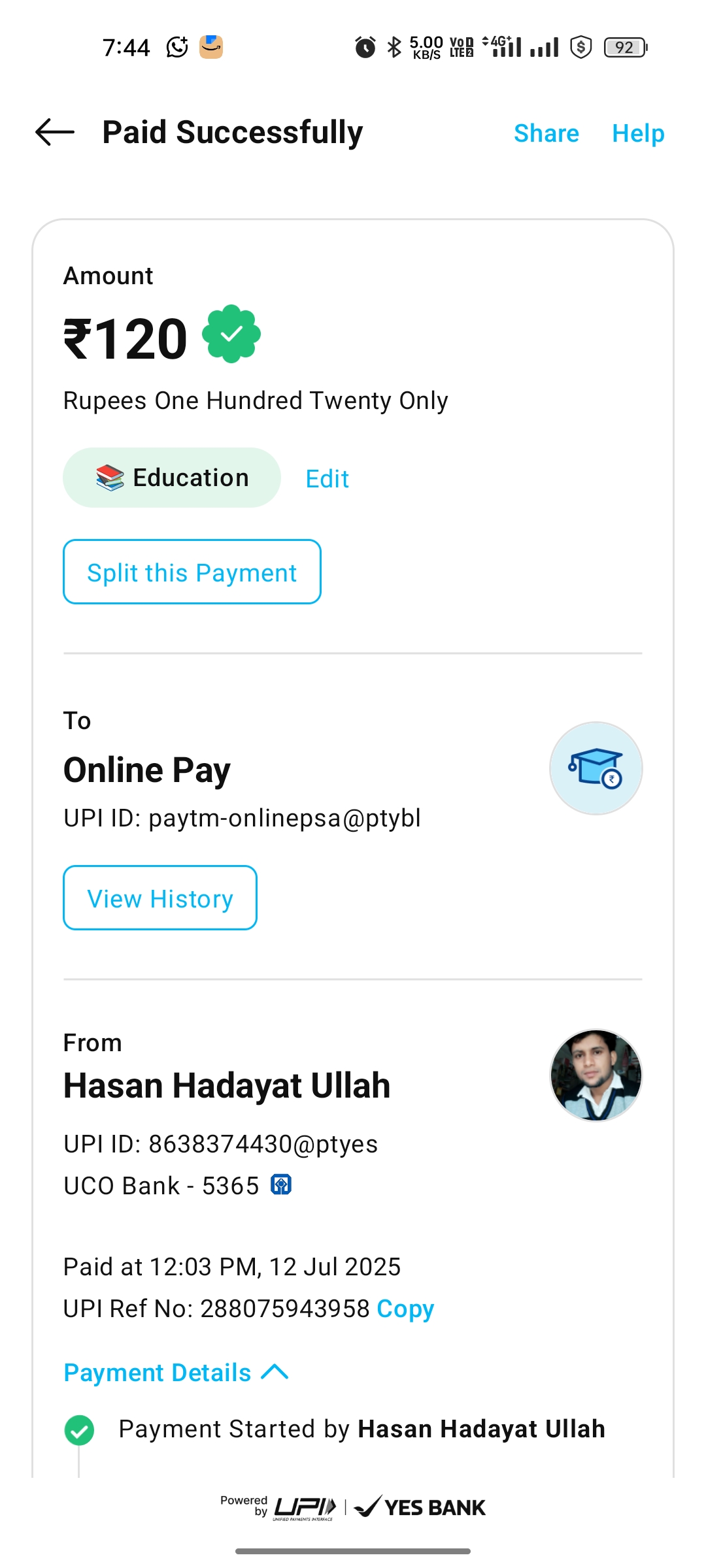Go back using the arrow icon
706x1568 pixels.
55,133
